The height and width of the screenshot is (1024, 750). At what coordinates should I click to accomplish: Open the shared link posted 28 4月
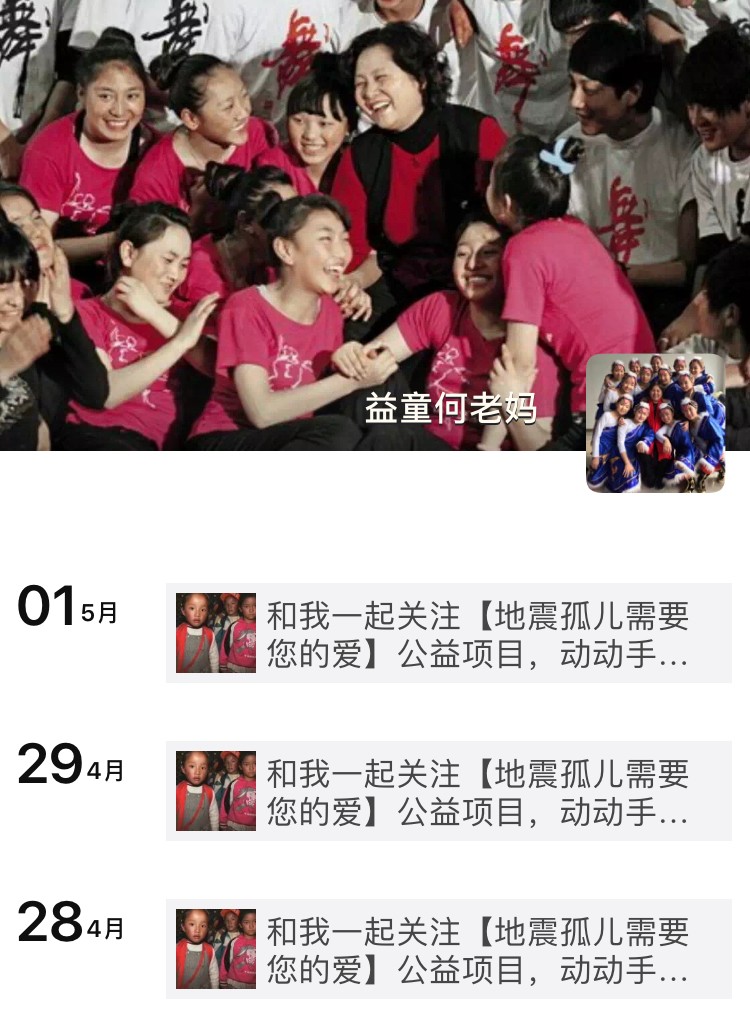pos(448,949)
